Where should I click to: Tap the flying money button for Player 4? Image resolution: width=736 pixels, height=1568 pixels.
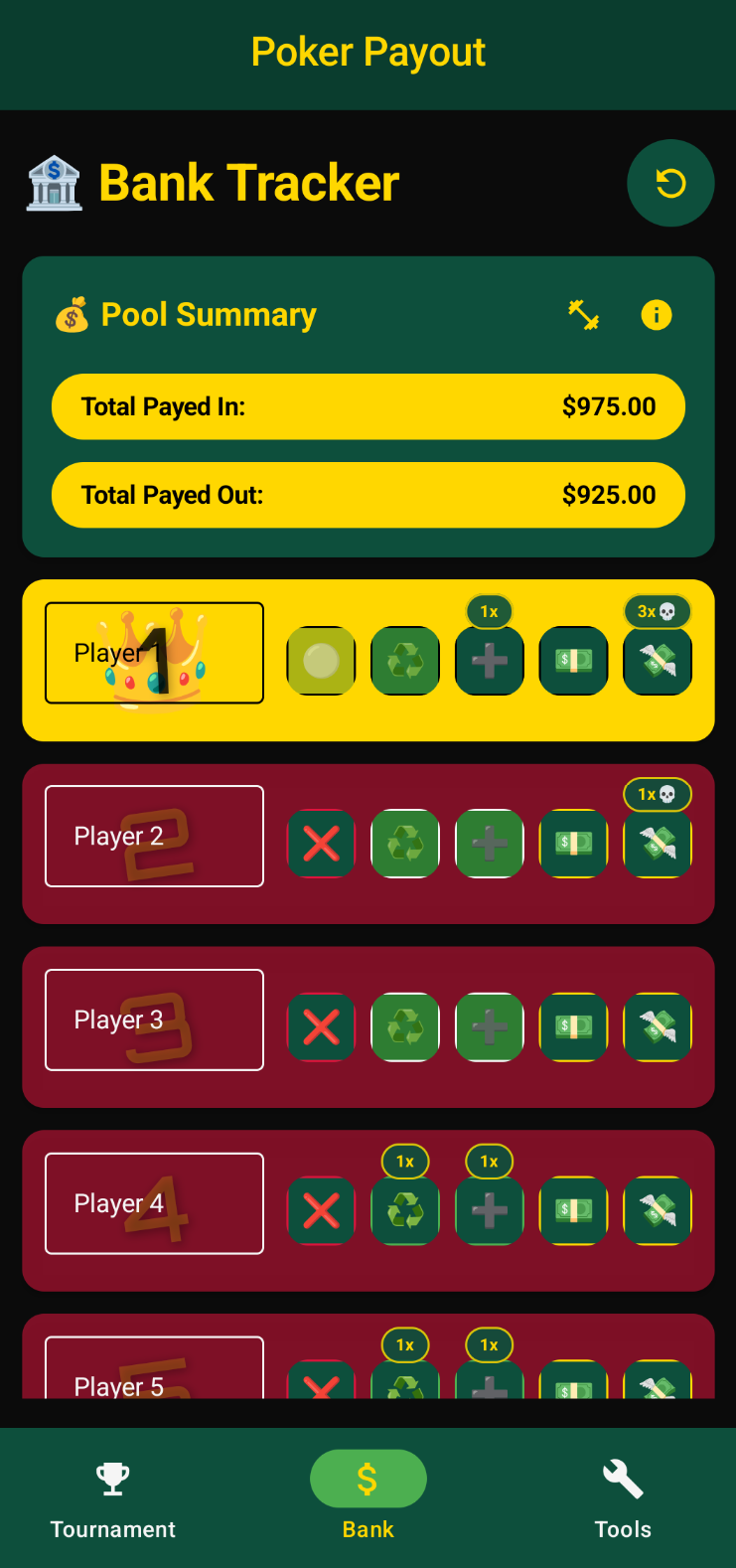click(x=658, y=1211)
